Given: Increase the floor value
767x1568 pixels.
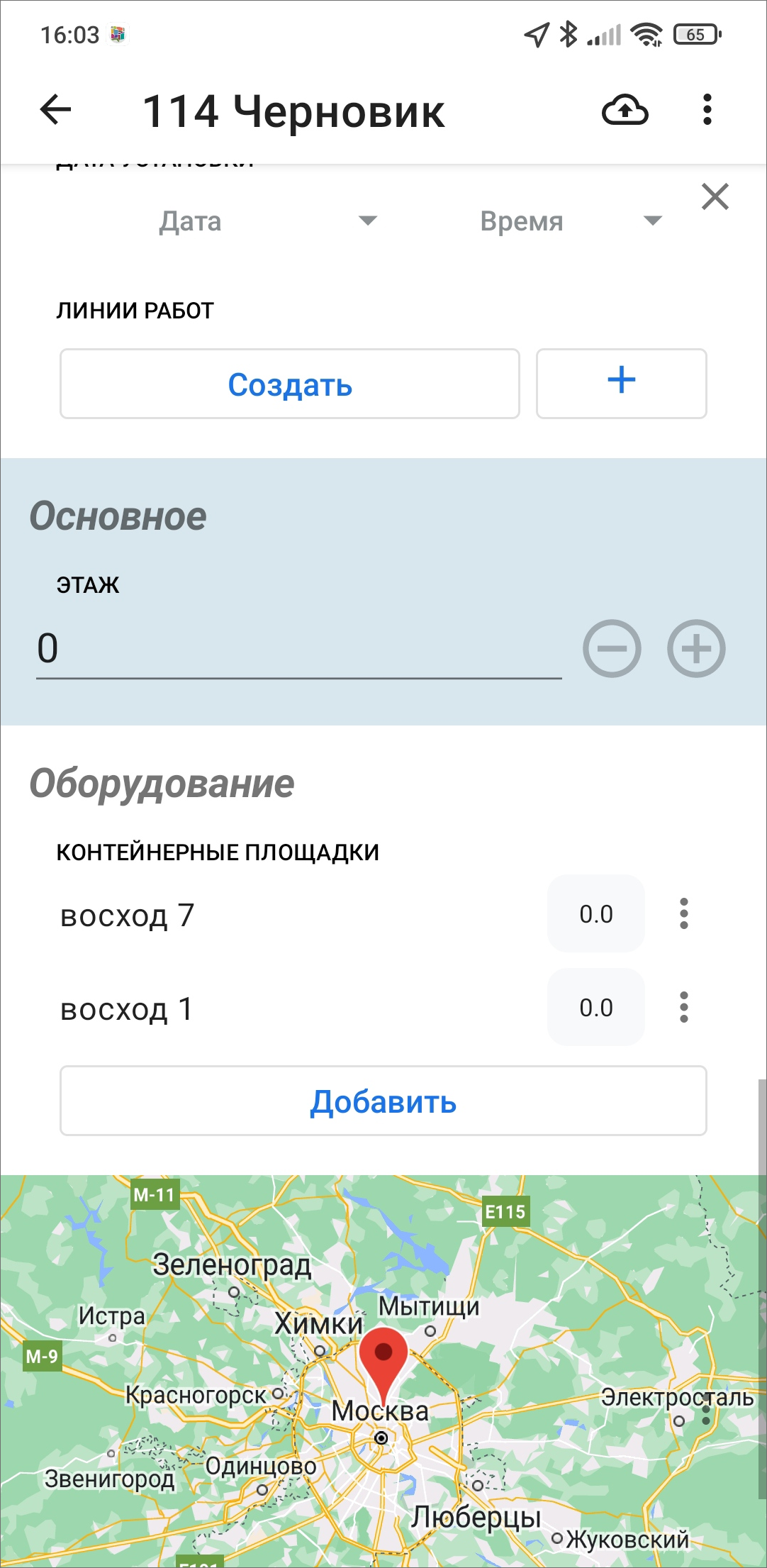Looking at the screenshot, I should pyautogui.click(x=696, y=648).
